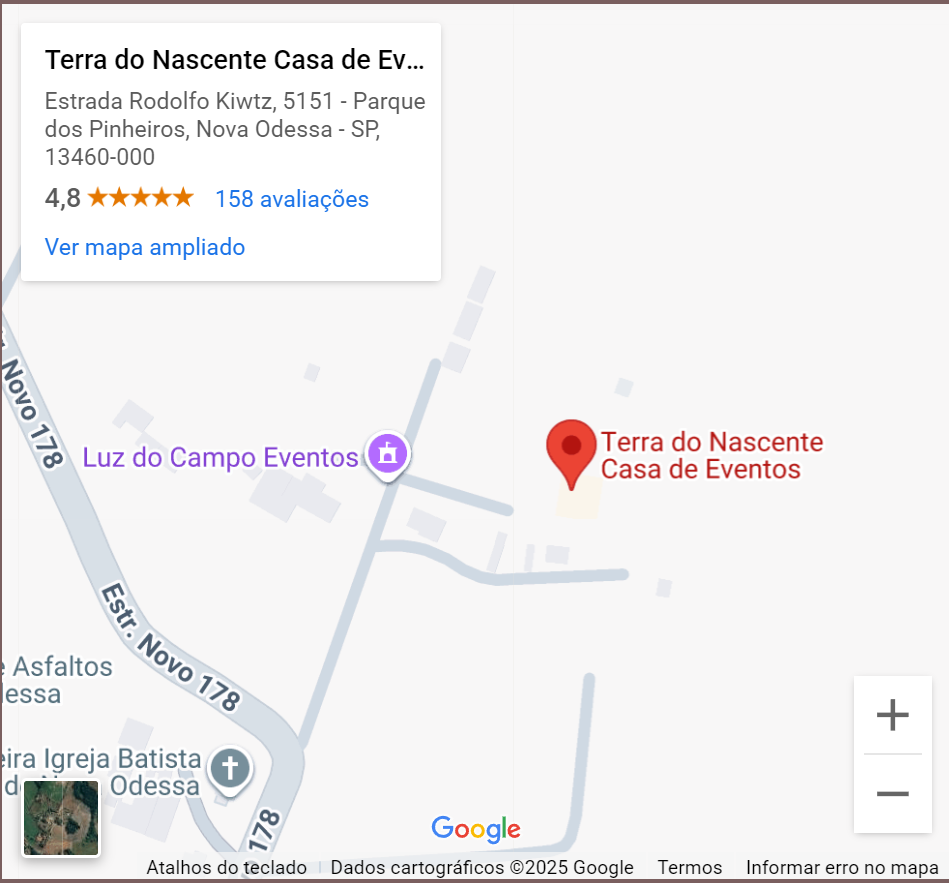Zoom out of the map
Viewport: 949px width, 883px height.
pos(892,794)
